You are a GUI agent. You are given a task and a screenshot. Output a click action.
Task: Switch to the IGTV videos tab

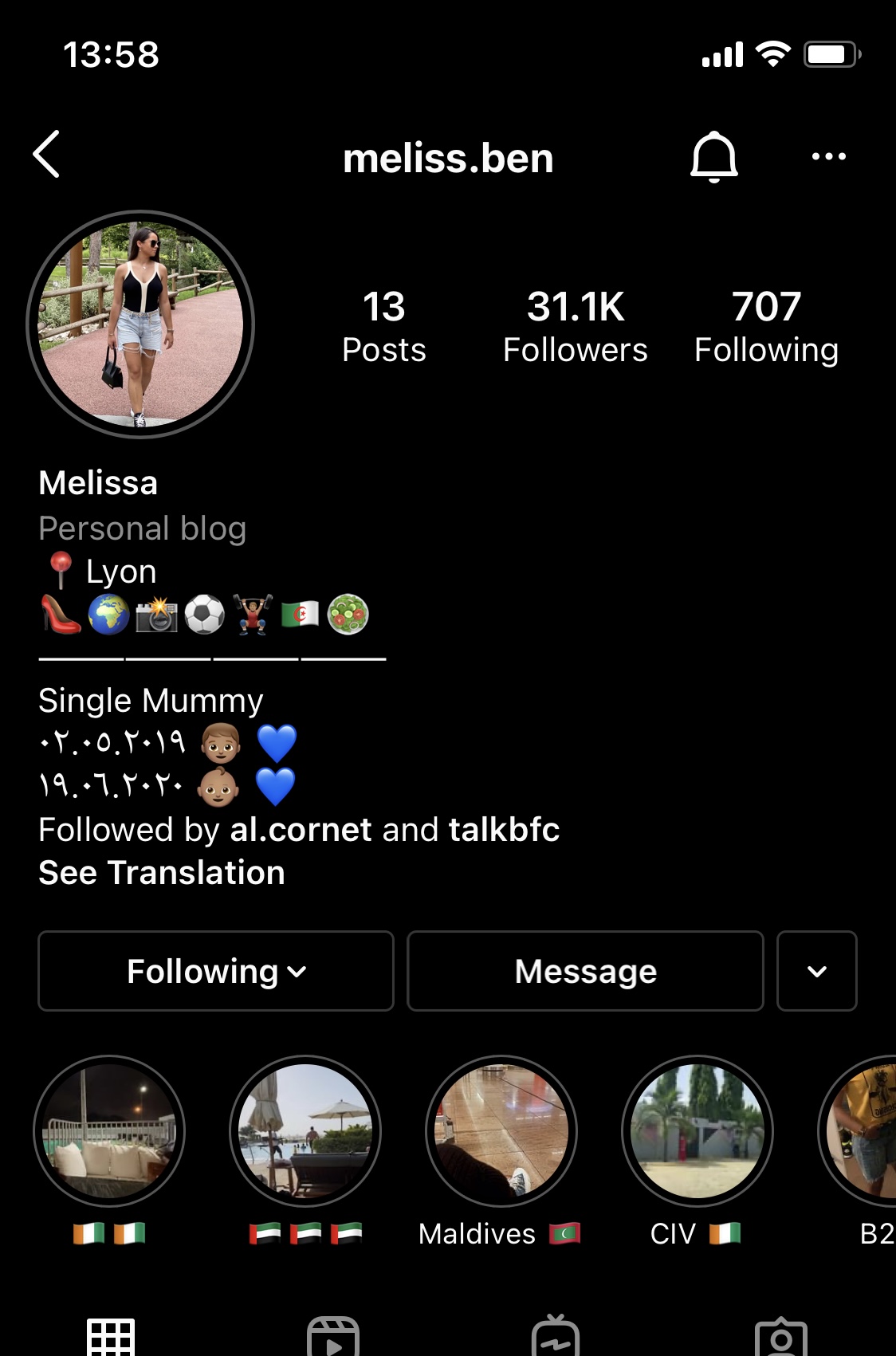pyautogui.click(x=556, y=1337)
